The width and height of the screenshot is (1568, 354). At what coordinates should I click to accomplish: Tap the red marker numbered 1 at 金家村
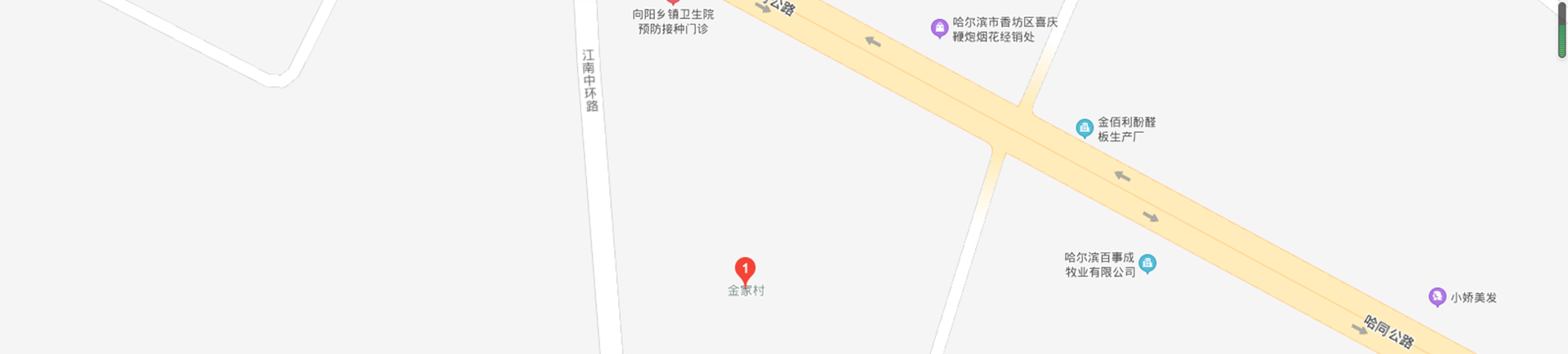(745, 269)
